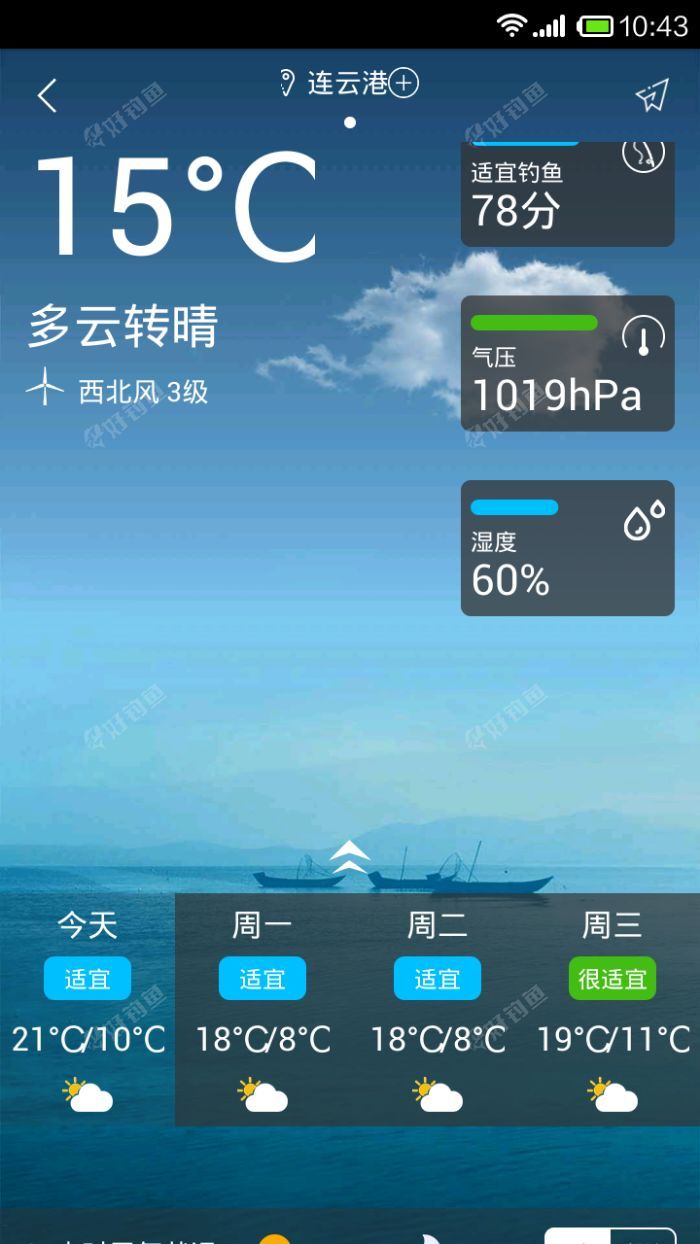Share the weather via paper plane icon
Viewport: 700px width, 1244px height.
point(651,95)
